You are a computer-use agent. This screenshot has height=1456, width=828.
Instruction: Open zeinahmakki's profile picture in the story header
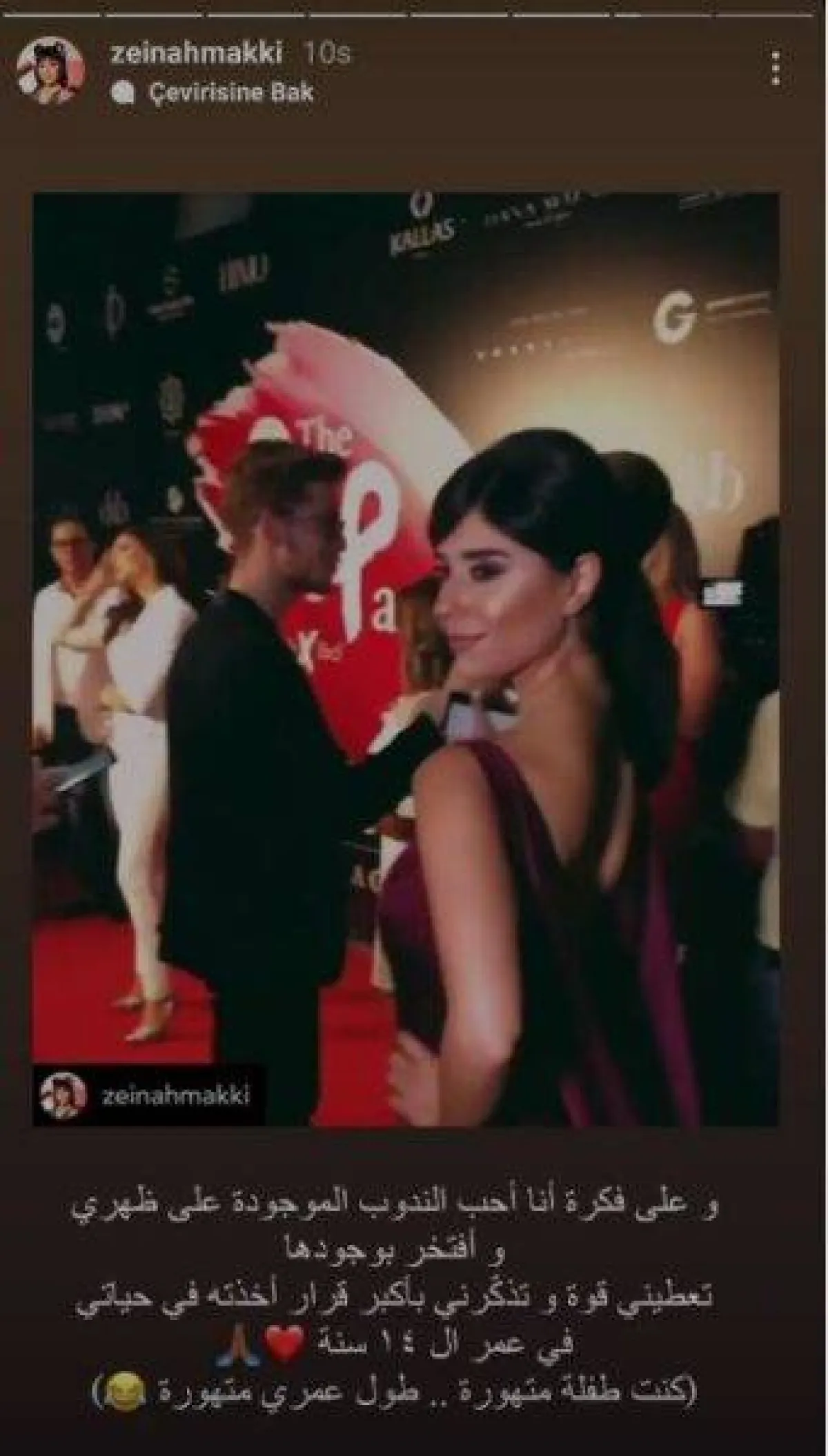(52, 70)
